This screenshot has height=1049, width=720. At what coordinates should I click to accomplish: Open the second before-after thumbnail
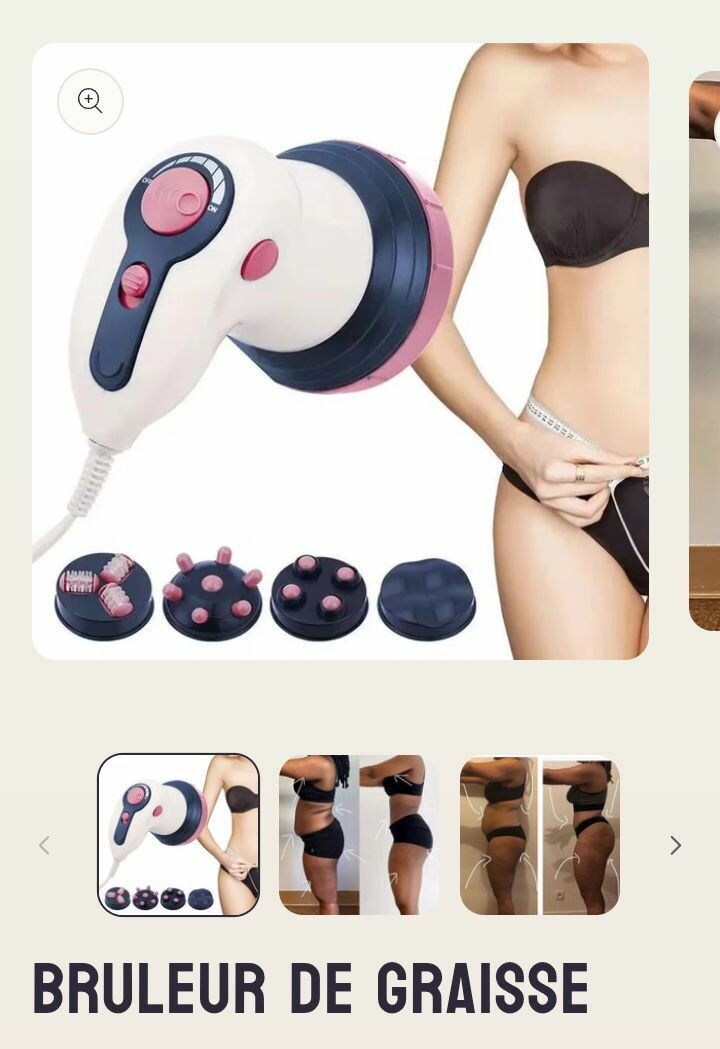(x=358, y=835)
